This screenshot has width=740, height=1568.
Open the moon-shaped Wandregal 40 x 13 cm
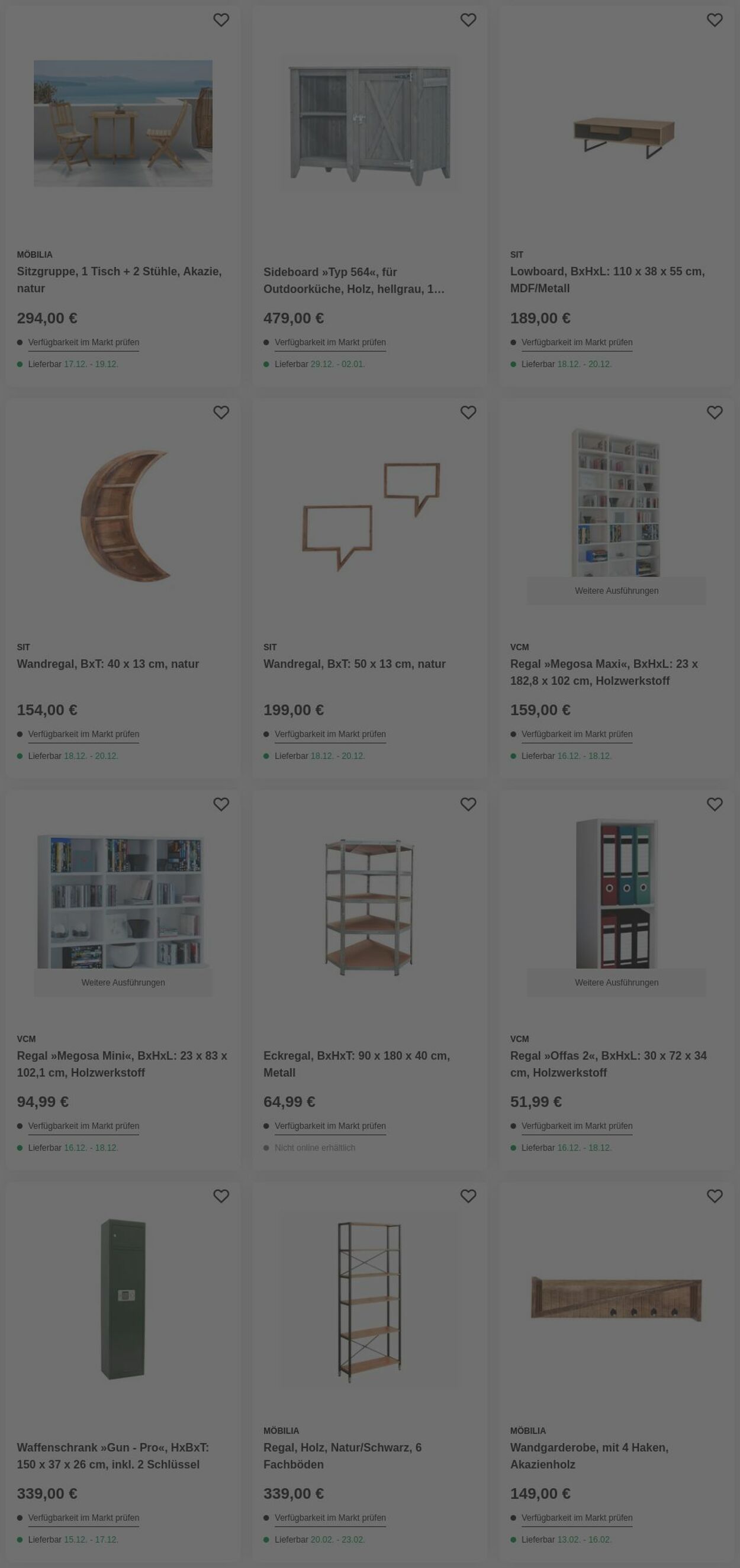pyautogui.click(x=108, y=664)
